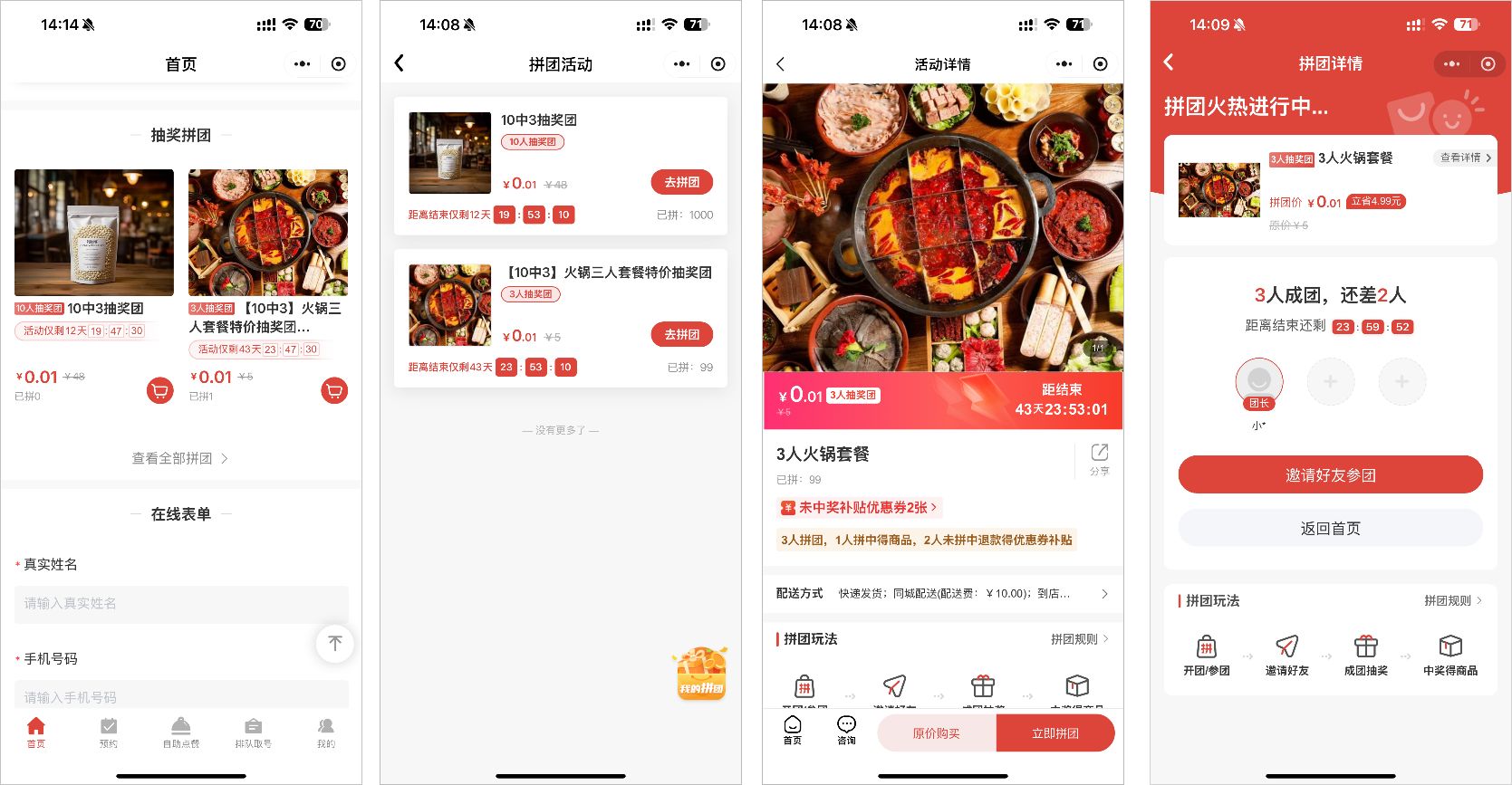Tap the scroll-to-top arrow button on the home page
The image size is (1512, 785).
coord(334,643)
